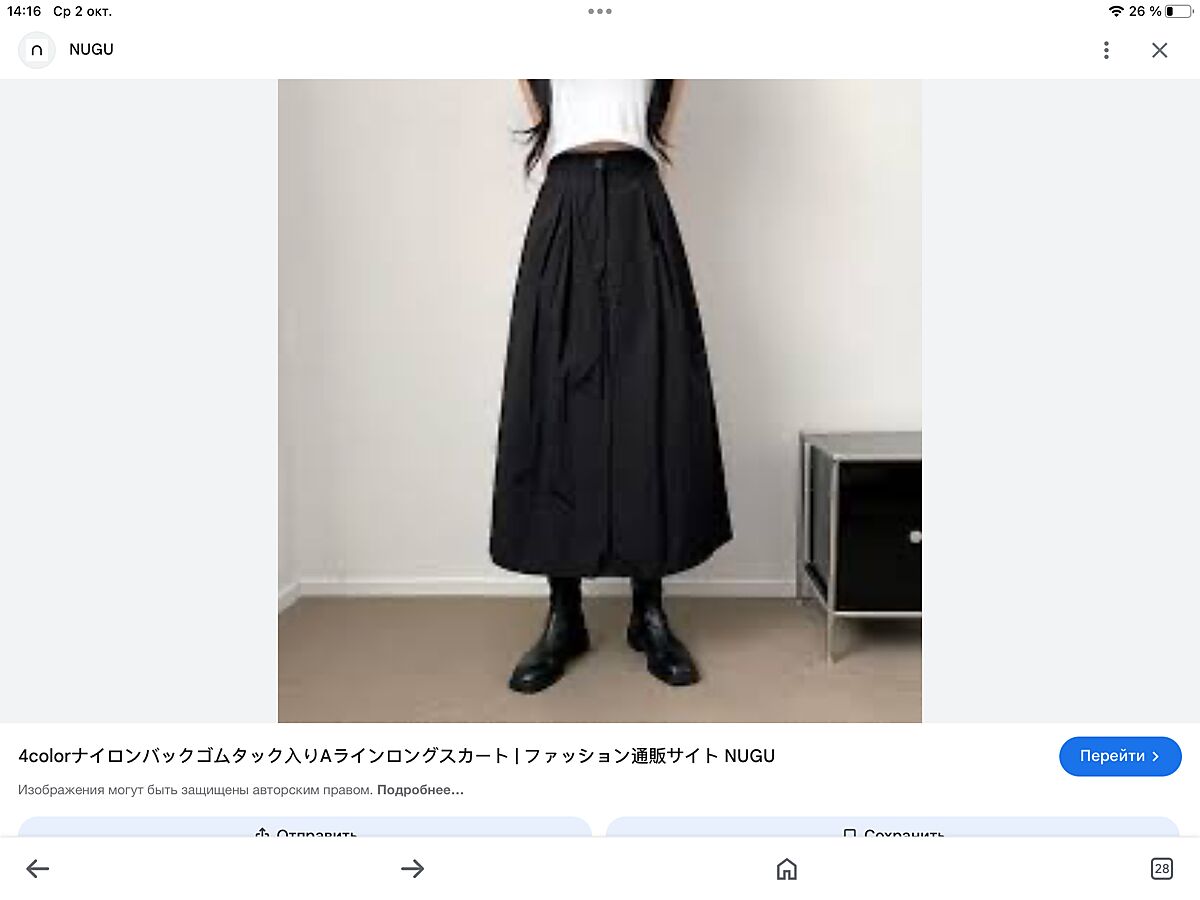Open the NUGU skirt page title

(396, 756)
